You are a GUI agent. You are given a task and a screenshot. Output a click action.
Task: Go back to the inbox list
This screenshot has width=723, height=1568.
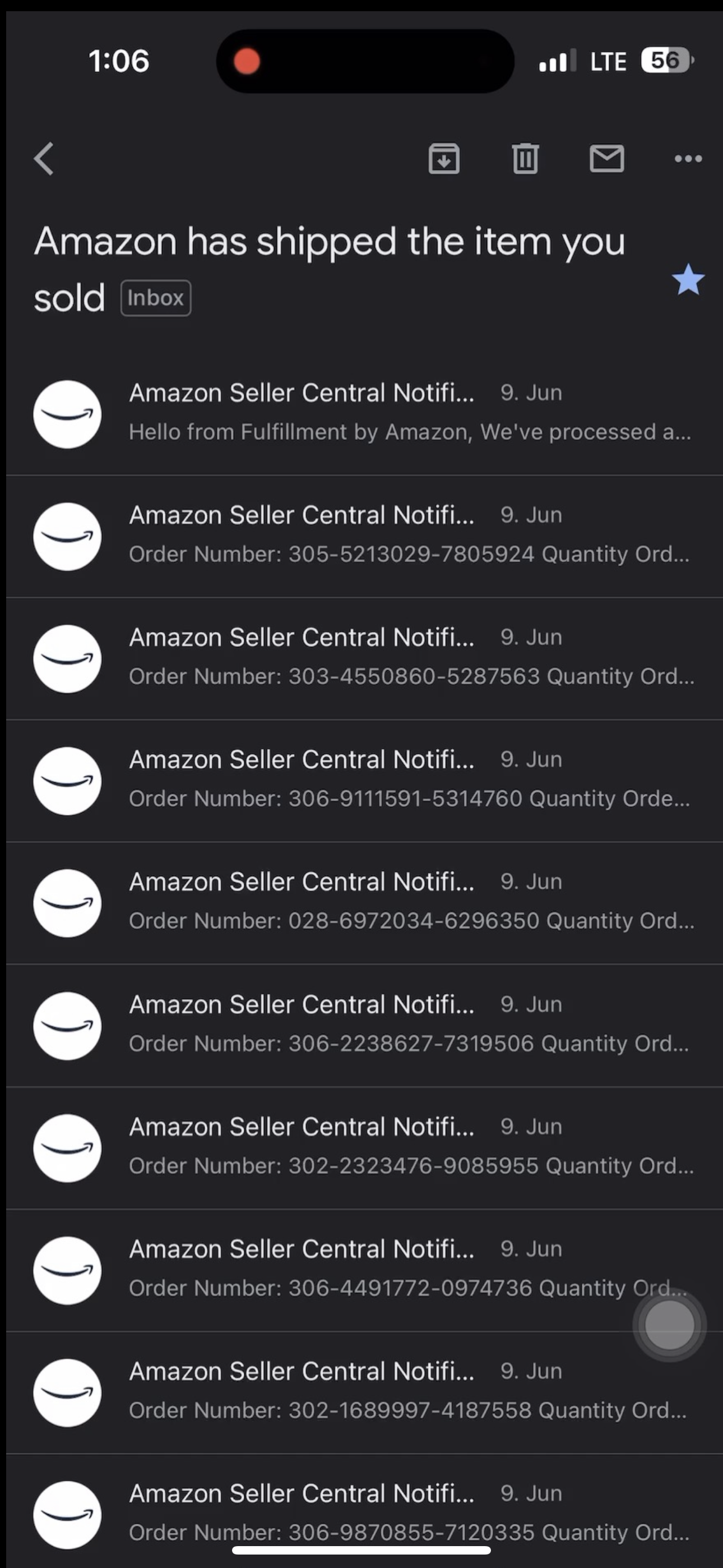pyautogui.click(x=44, y=159)
